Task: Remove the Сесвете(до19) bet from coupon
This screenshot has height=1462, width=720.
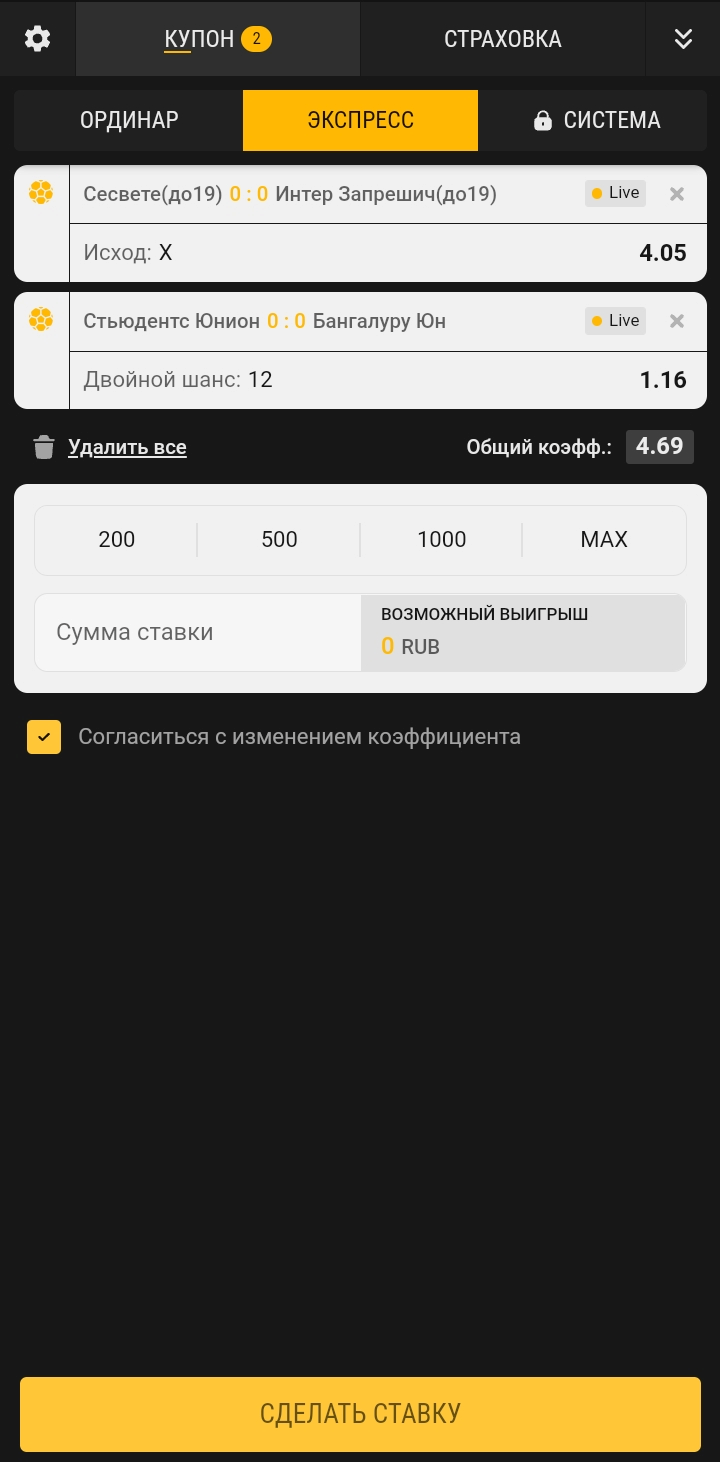Action: click(677, 194)
